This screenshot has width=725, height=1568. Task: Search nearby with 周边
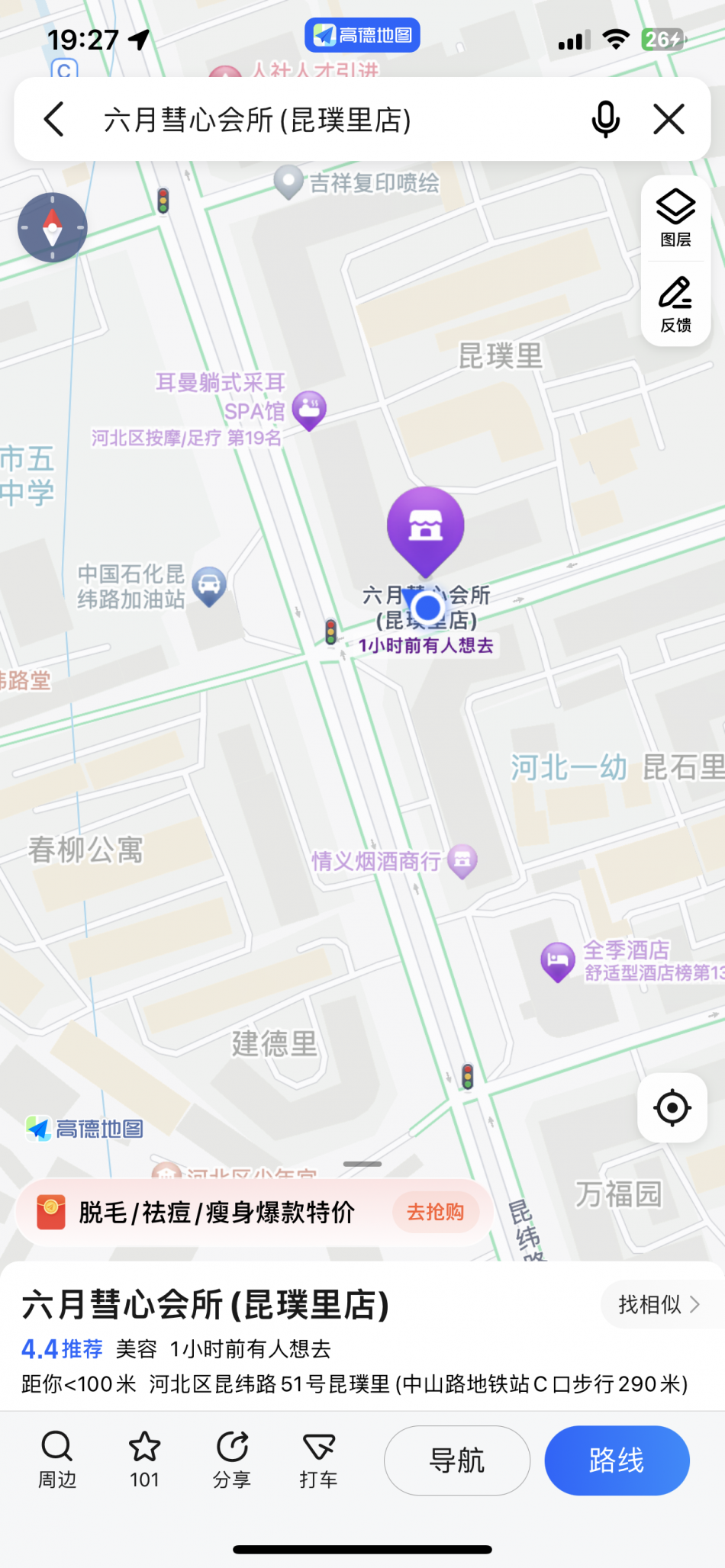click(x=57, y=1460)
